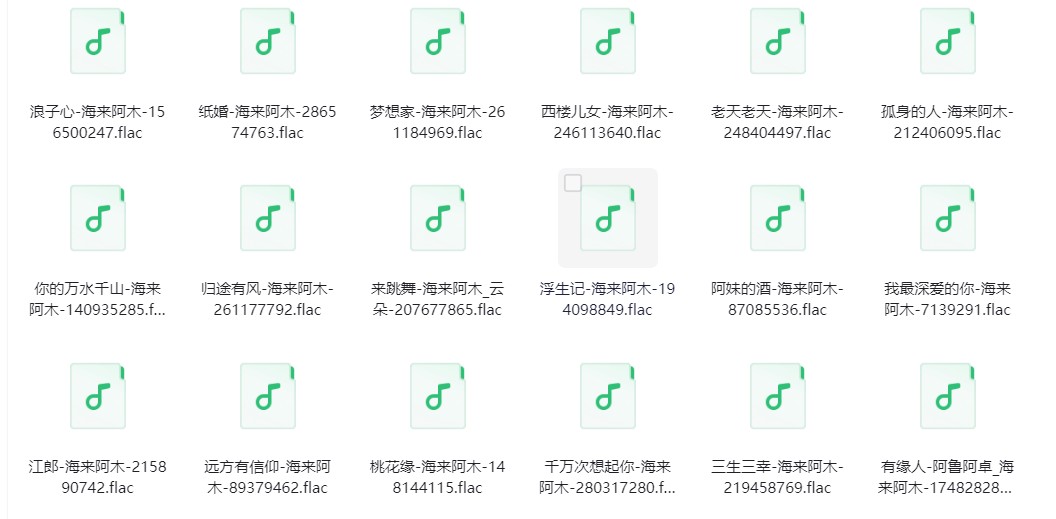The image size is (1056, 519).
Task: Tick the checkbox on 浮生记-海来阿木
Action: click(573, 183)
